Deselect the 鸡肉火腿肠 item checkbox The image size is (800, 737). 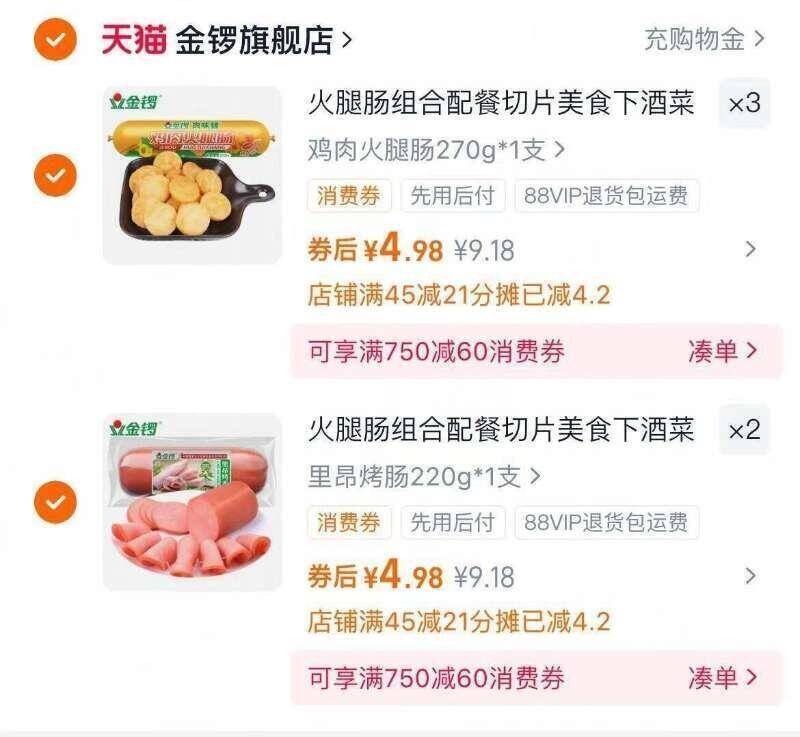coord(55,176)
